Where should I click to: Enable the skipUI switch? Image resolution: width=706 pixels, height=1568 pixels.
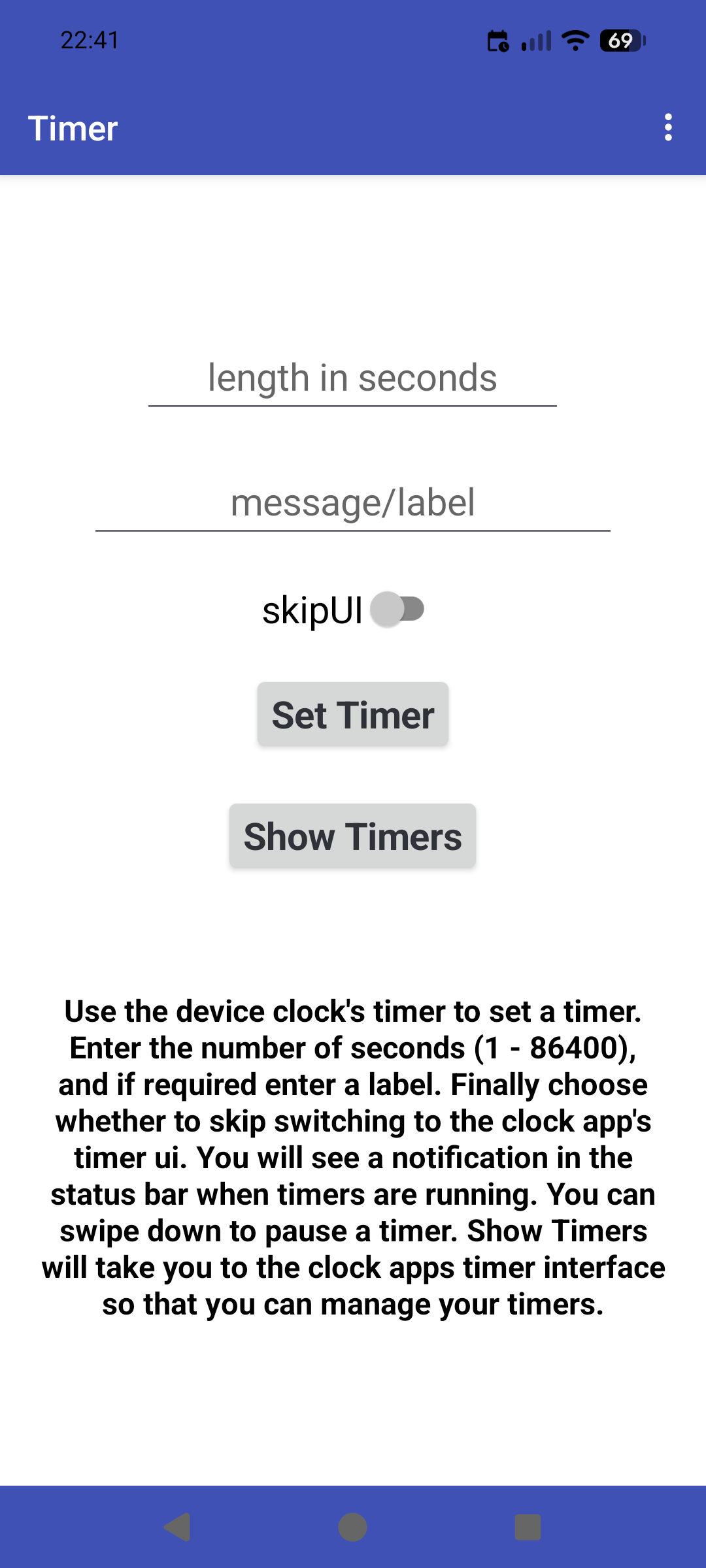point(397,610)
